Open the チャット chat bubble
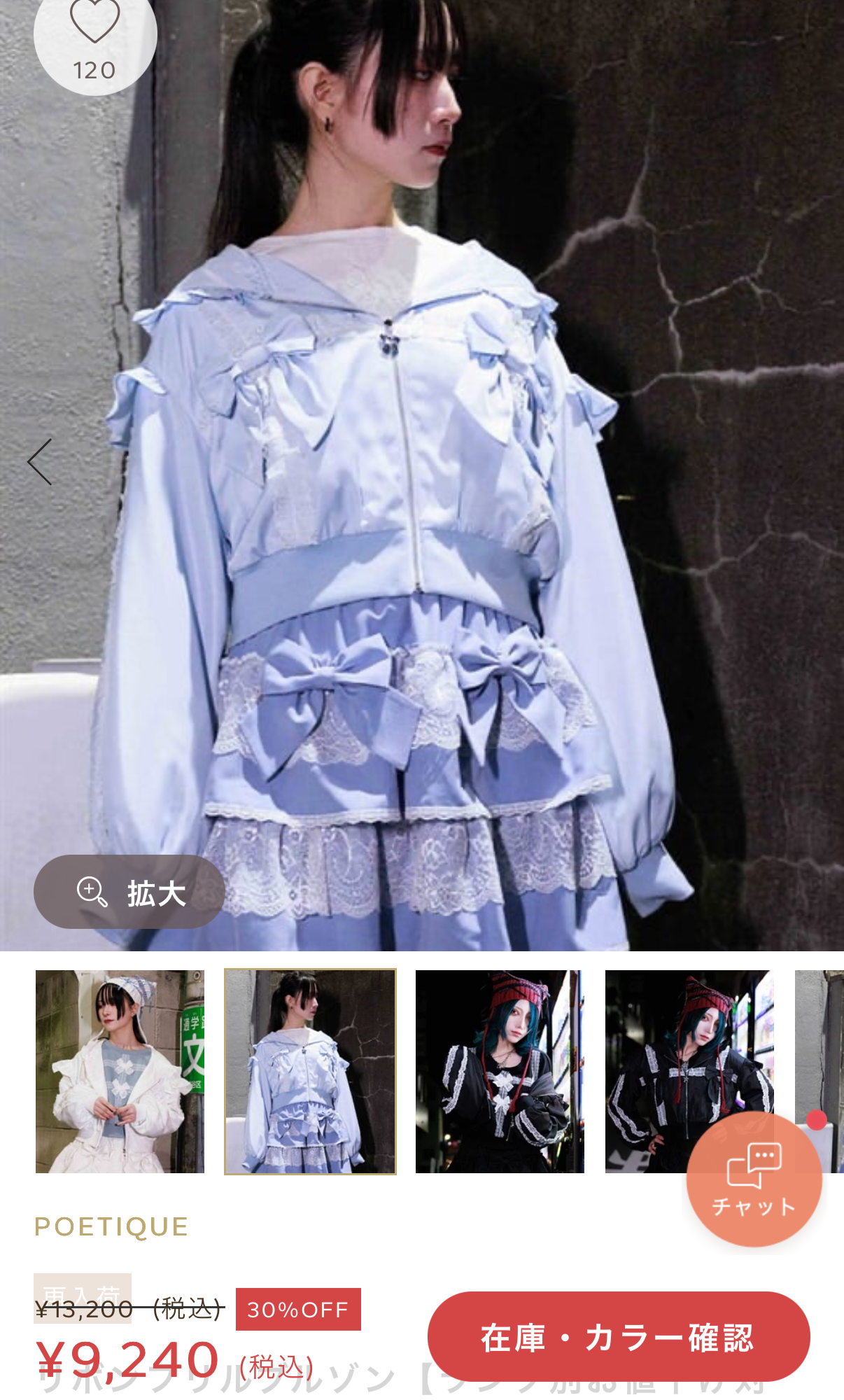 click(x=754, y=1179)
